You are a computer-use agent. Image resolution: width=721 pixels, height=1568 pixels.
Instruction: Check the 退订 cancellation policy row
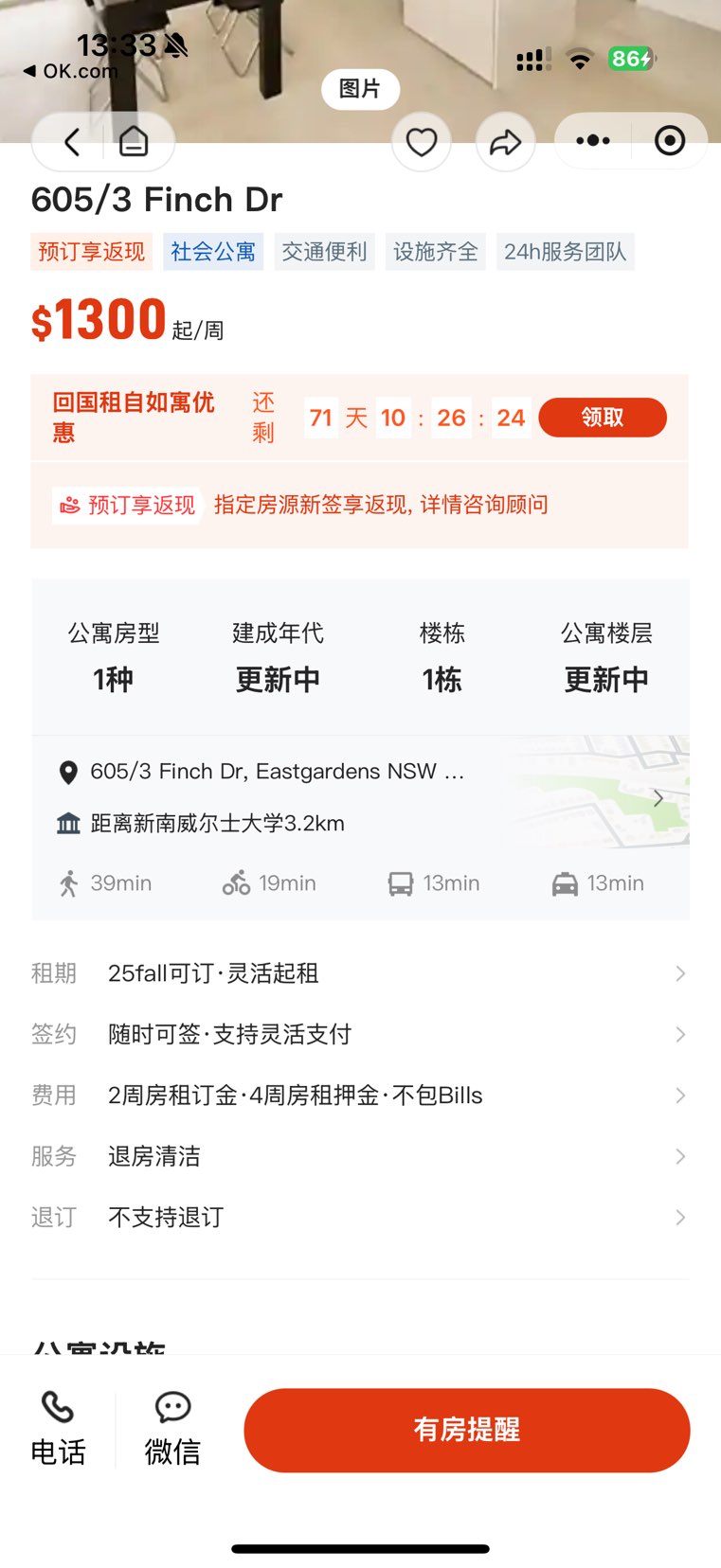(360, 1217)
